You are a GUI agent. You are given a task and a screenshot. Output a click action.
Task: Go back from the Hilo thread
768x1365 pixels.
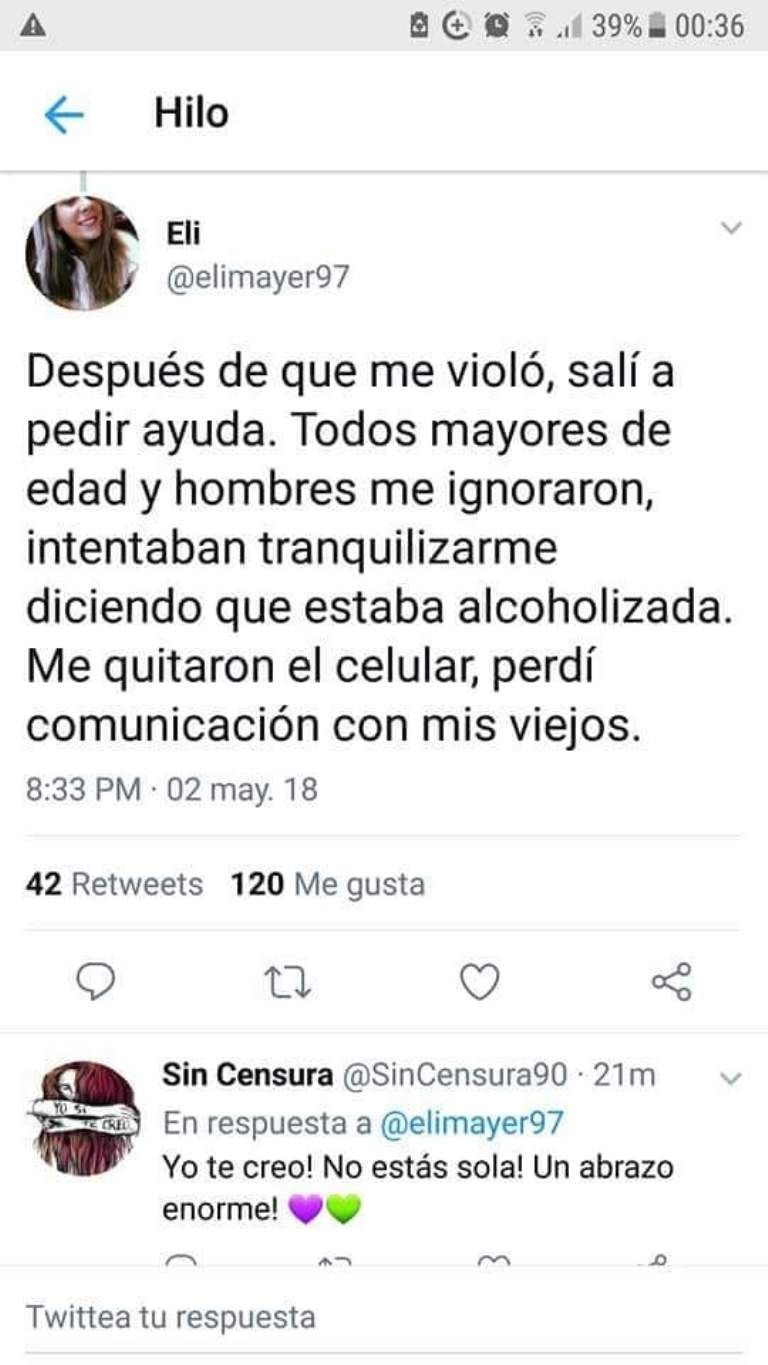pyautogui.click(x=64, y=116)
